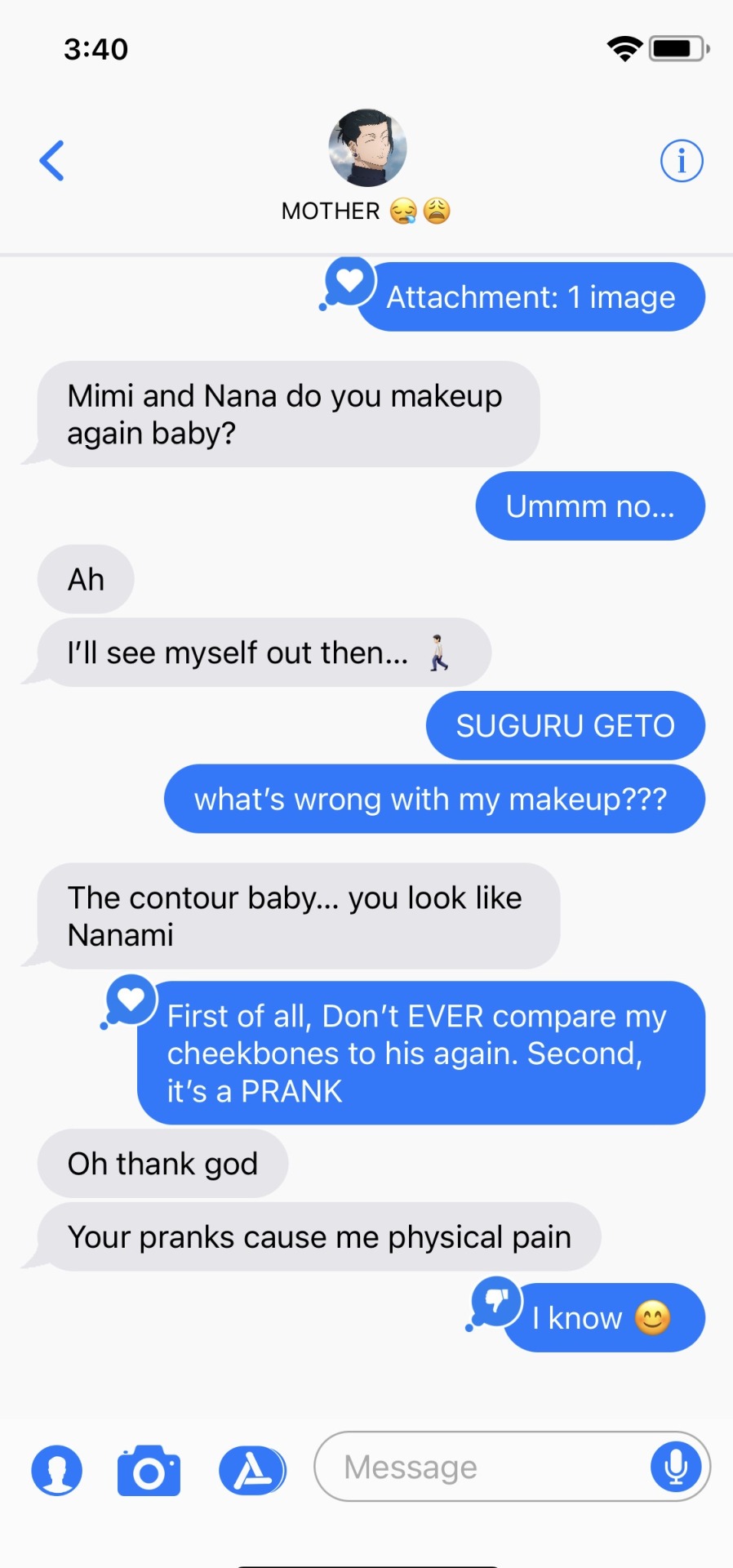This screenshot has height=1568, width=733.
Task: Open the camera to take a photo
Action: (149, 1471)
